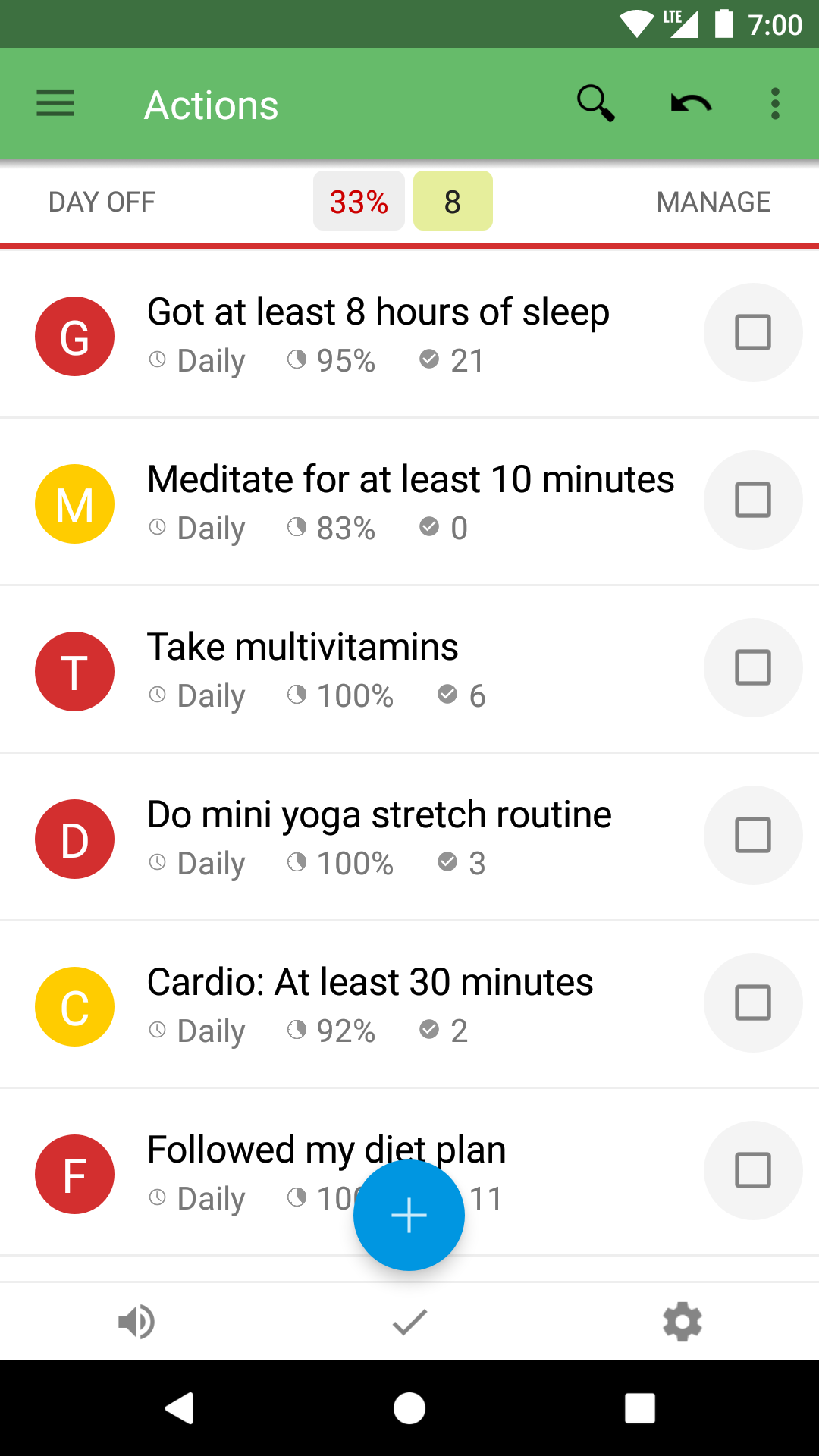Check 'Followed my diet plan' box
Image resolution: width=819 pixels, height=1456 pixels.
753,1170
